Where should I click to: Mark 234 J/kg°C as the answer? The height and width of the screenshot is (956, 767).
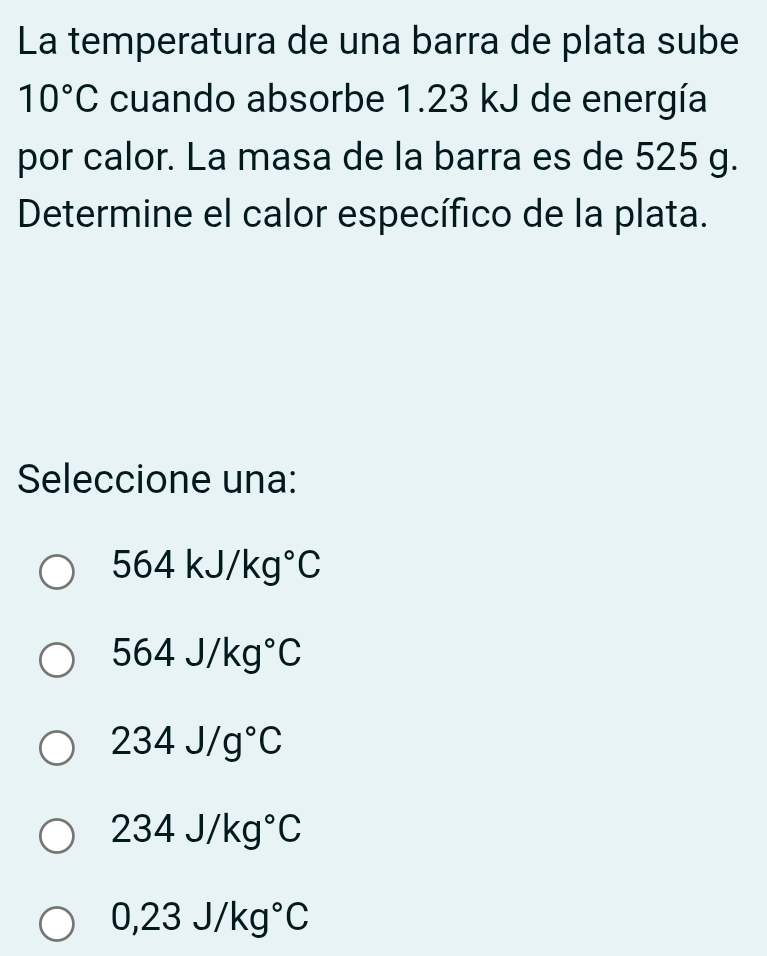click(x=57, y=834)
